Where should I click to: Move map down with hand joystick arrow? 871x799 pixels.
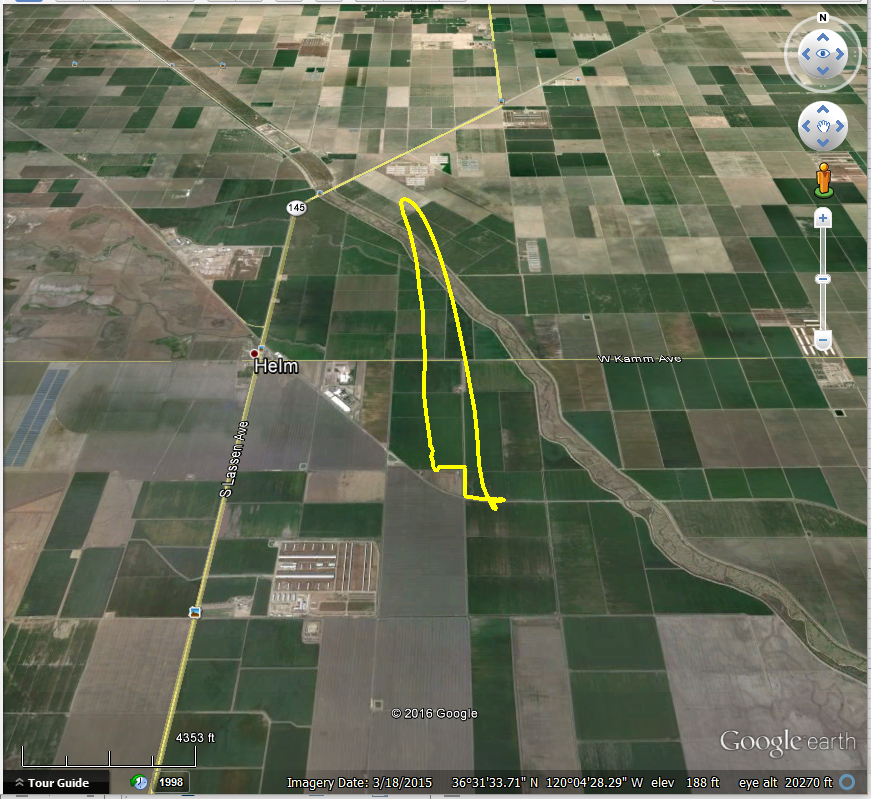tap(823, 144)
